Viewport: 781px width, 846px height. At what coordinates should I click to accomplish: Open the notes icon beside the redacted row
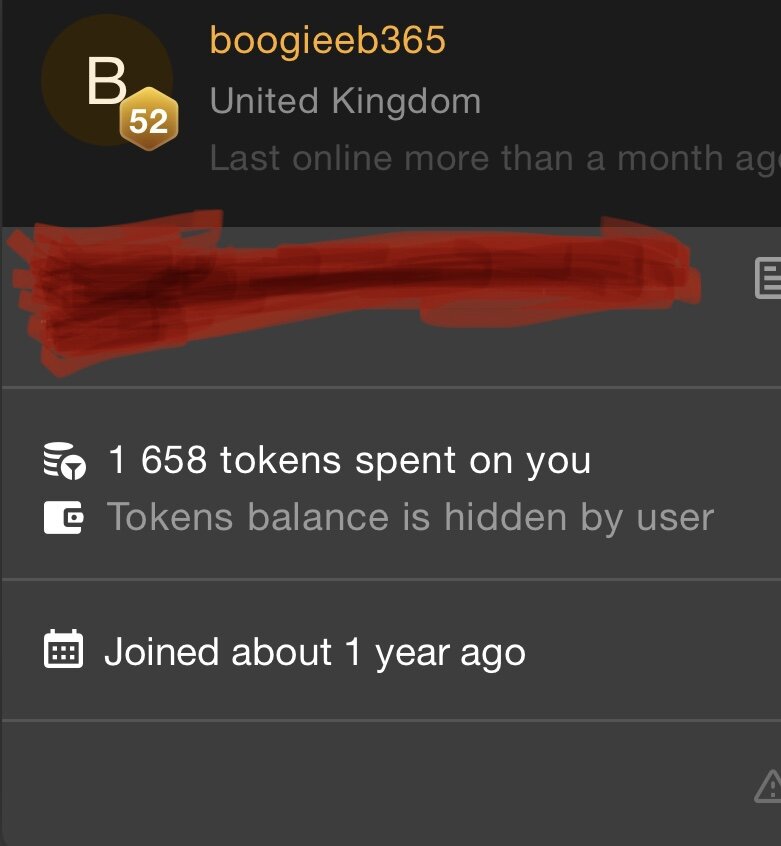click(x=768, y=278)
